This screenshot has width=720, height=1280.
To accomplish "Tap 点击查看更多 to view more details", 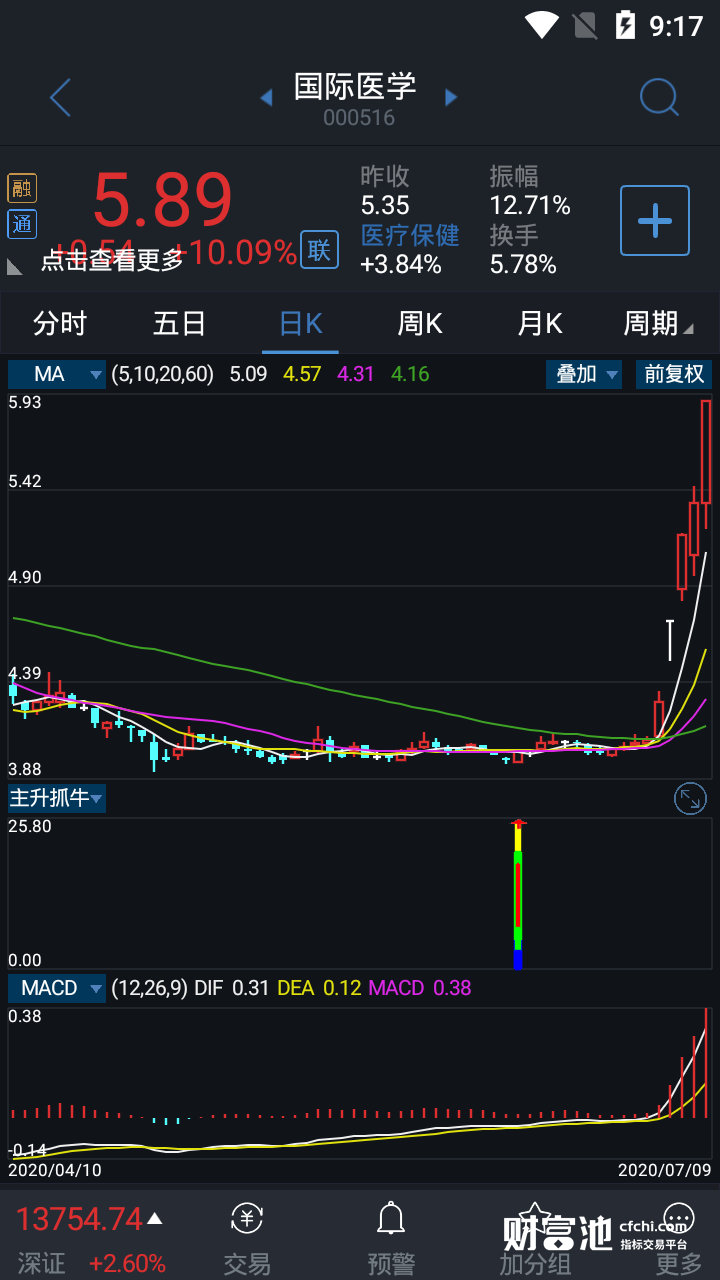I will point(112,260).
